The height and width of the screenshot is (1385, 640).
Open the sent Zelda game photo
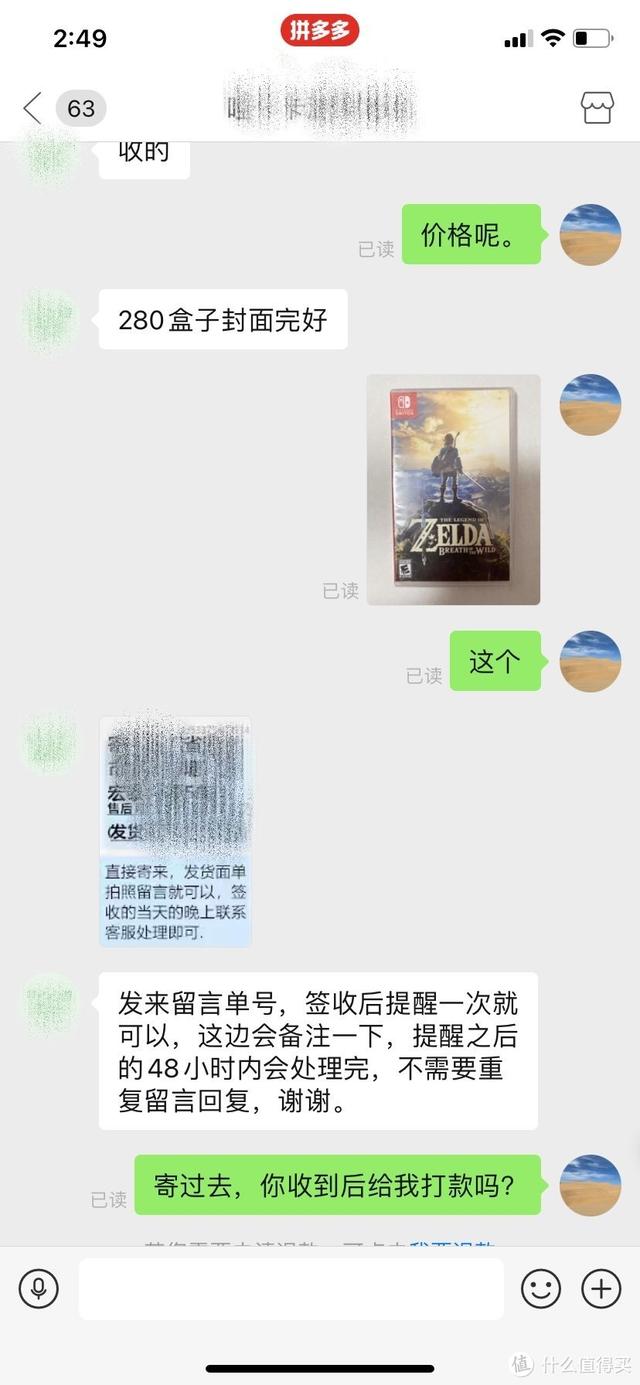(x=453, y=489)
